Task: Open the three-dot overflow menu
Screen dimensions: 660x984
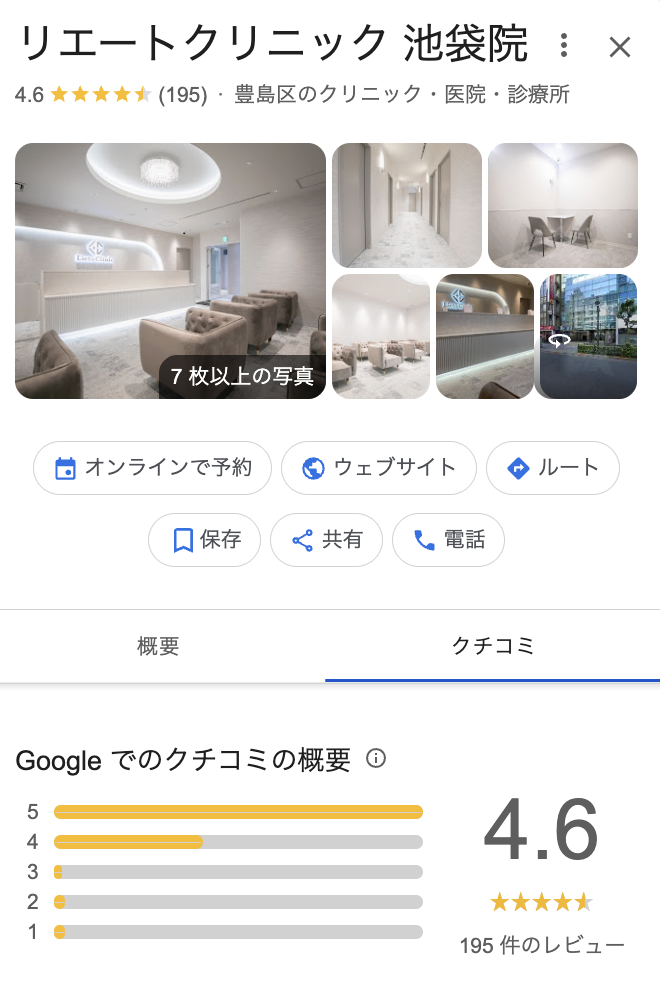Action: click(x=565, y=45)
